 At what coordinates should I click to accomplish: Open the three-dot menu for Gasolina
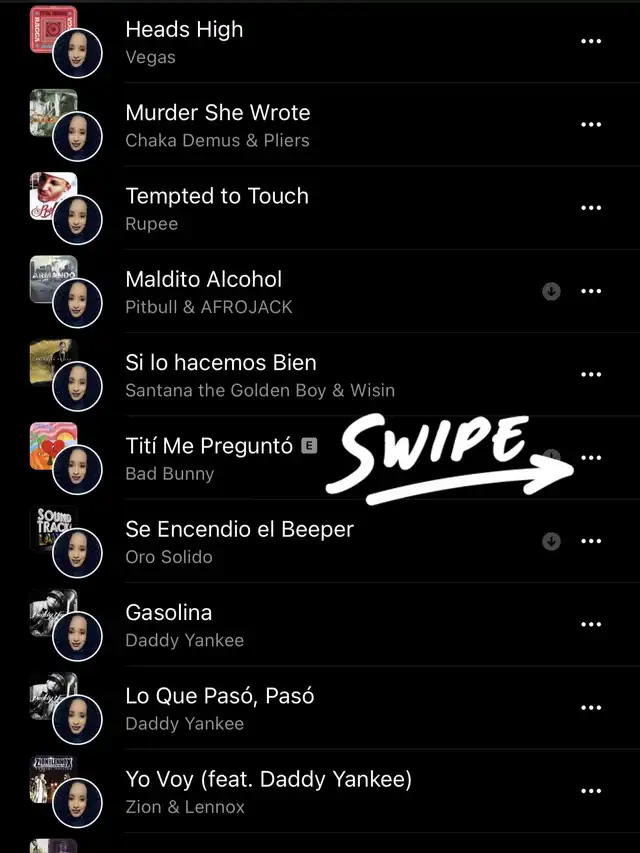(x=591, y=624)
